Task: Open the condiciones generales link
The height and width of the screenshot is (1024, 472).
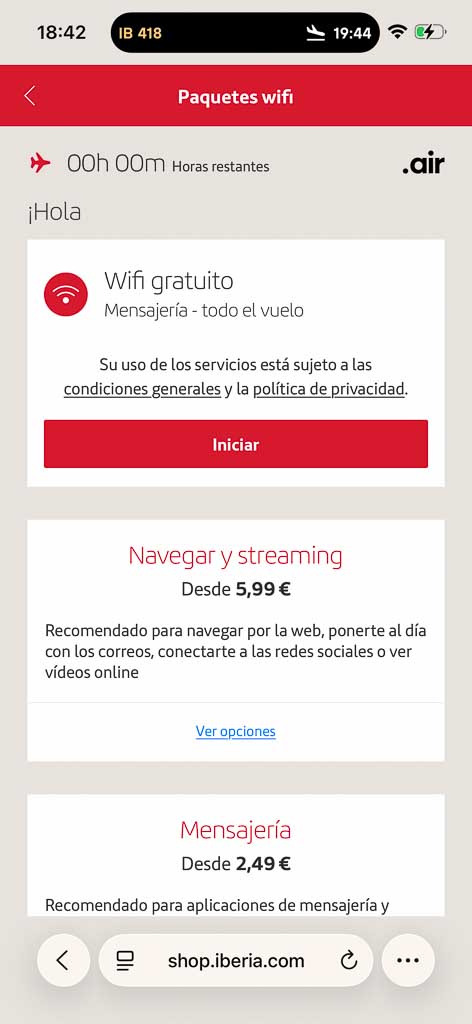Action: (142, 389)
